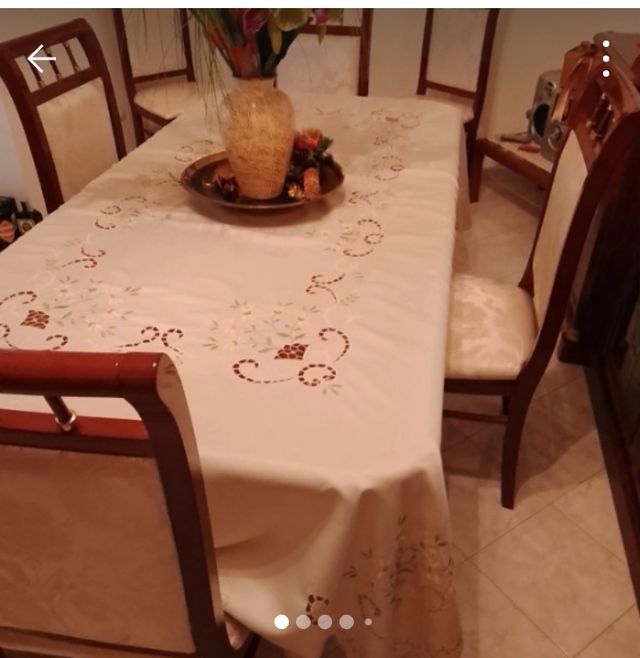Open the table photo in full view

point(320,330)
